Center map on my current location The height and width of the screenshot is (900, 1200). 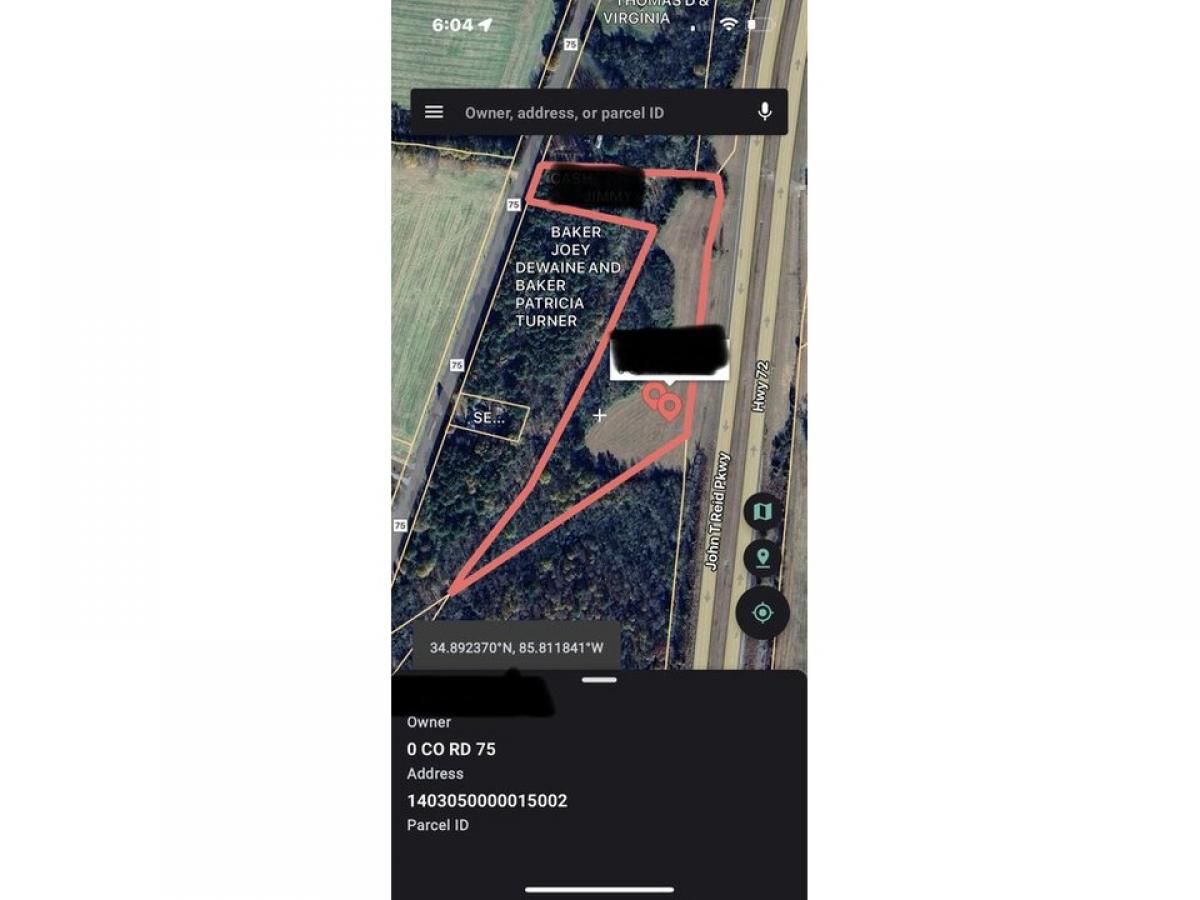coord(762,612)
